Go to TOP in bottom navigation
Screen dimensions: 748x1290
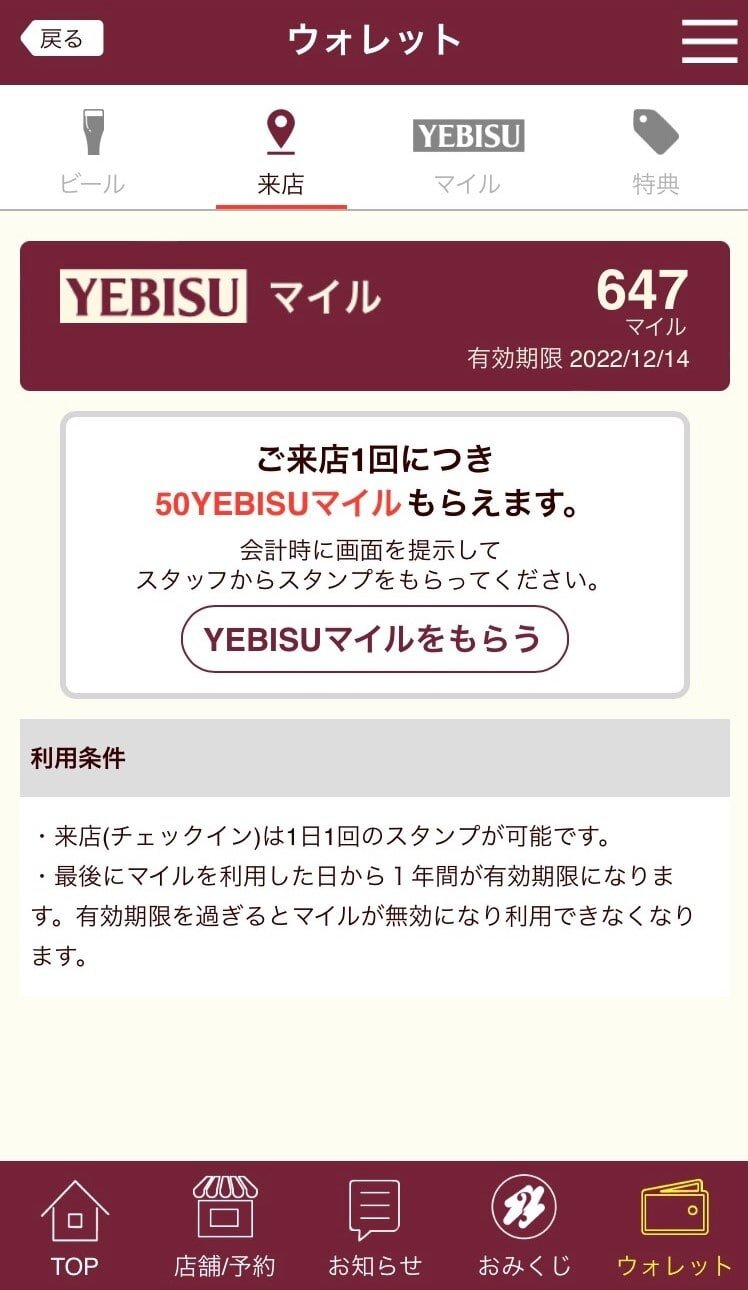coord(75,1226)
